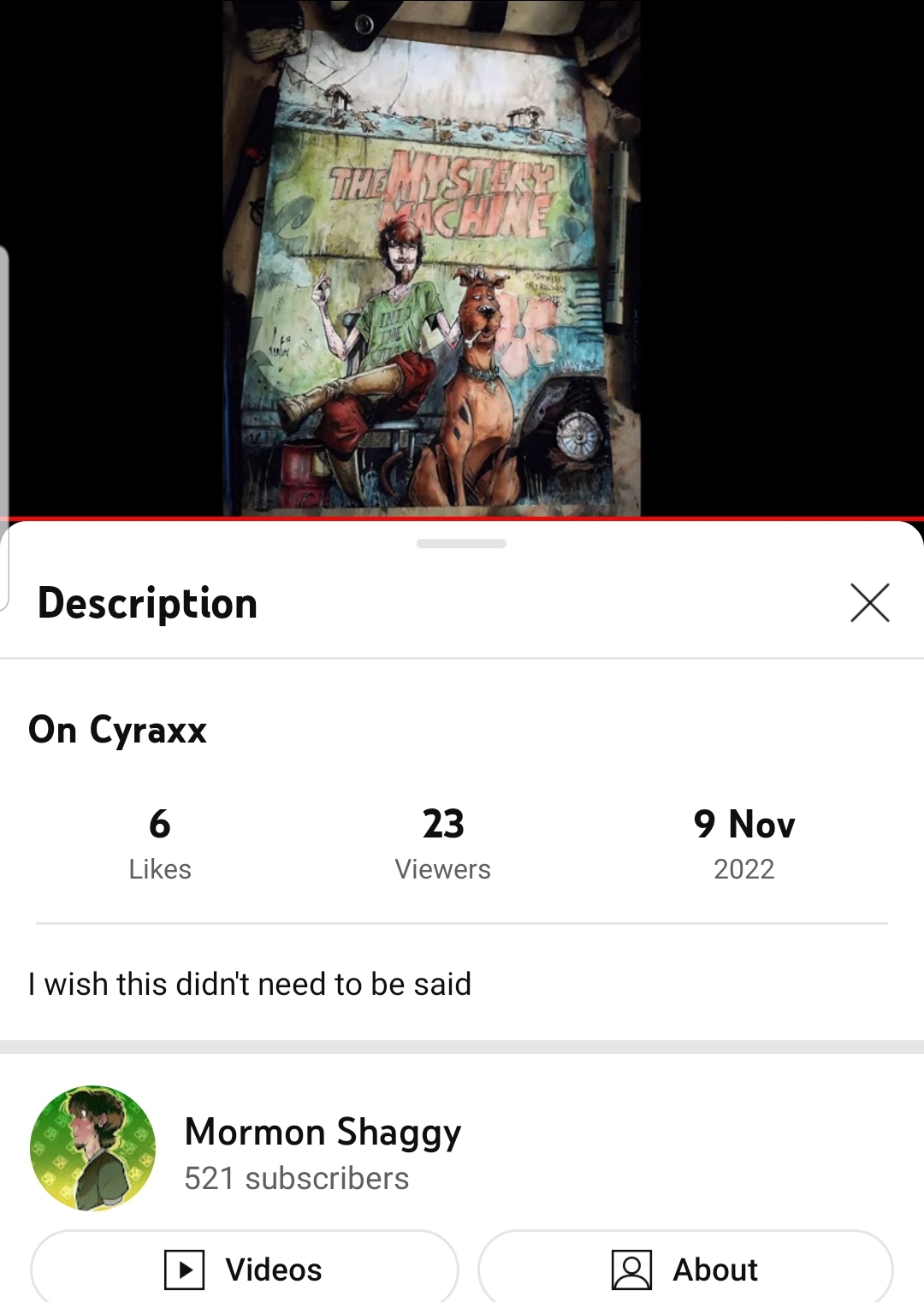Open the channel's About page
The width and height of the screenshot is (924, 1302).
point(685,1269)
